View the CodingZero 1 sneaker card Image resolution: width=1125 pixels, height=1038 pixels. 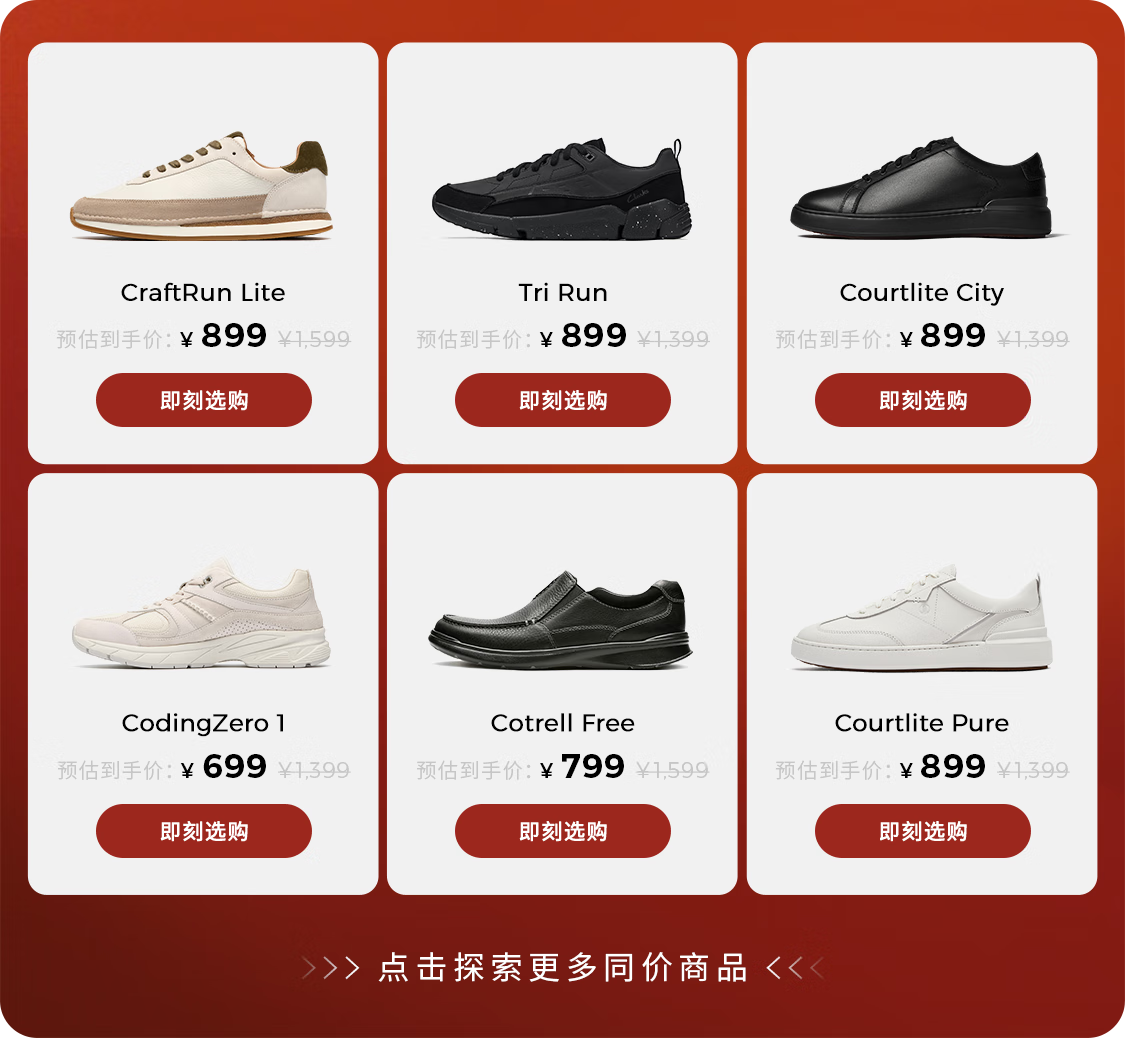[203, 684]
